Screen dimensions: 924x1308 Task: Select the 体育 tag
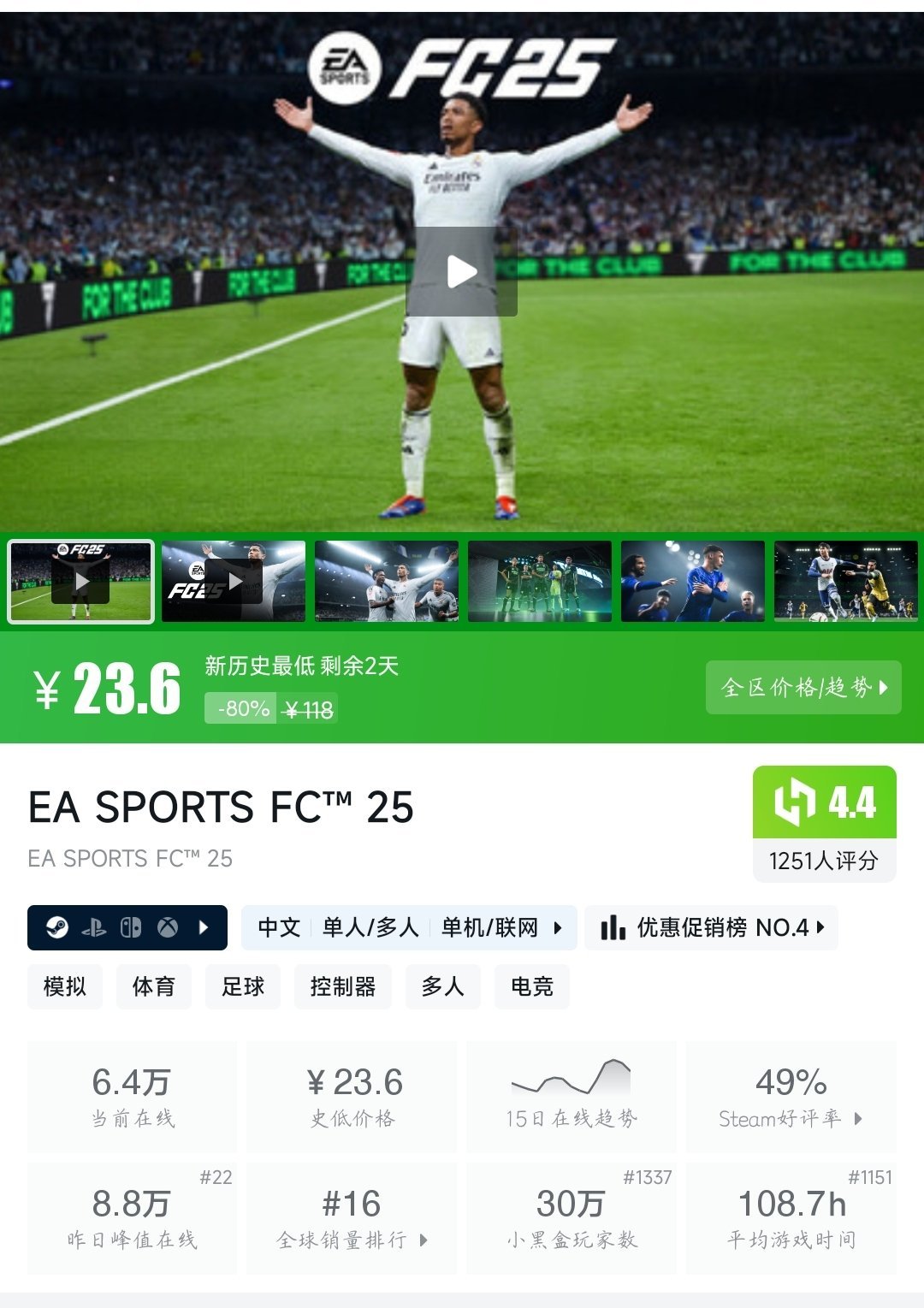154,986
